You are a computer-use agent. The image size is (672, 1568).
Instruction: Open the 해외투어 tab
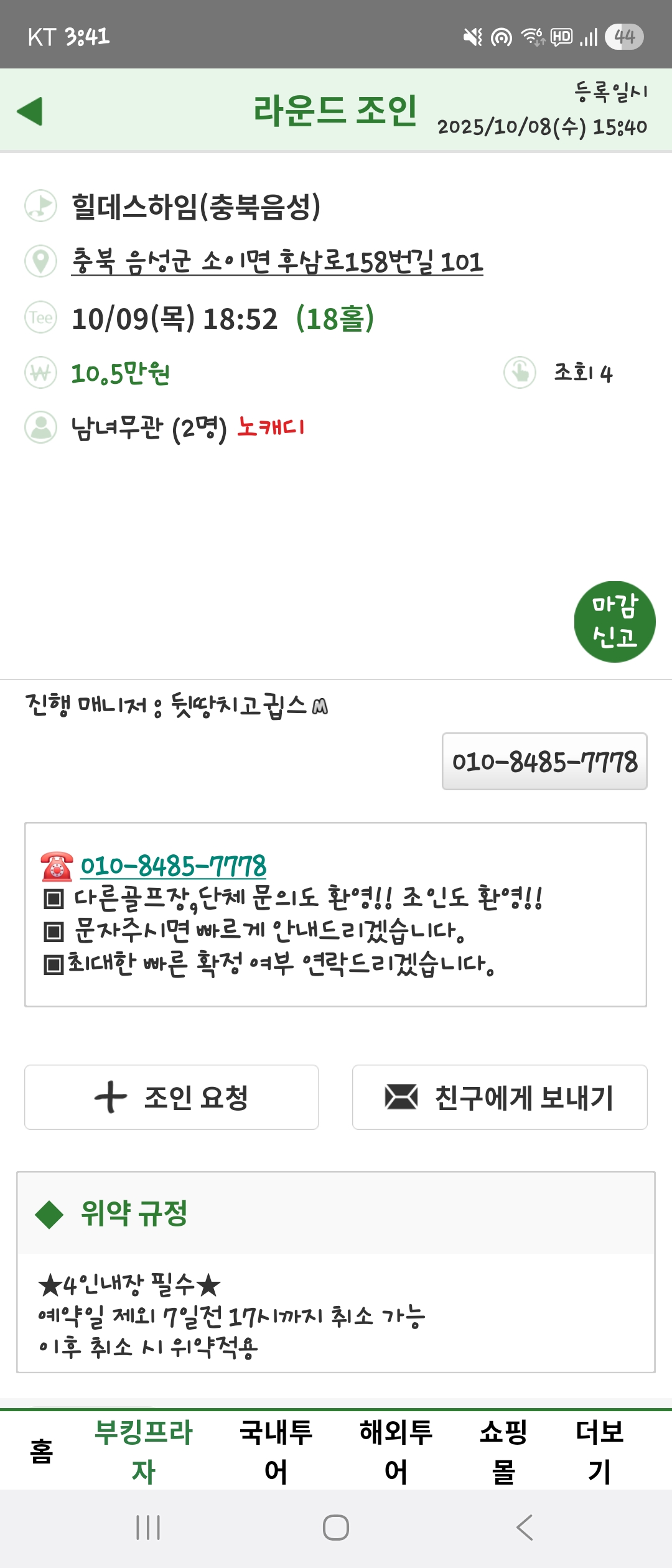point(396,1451)
